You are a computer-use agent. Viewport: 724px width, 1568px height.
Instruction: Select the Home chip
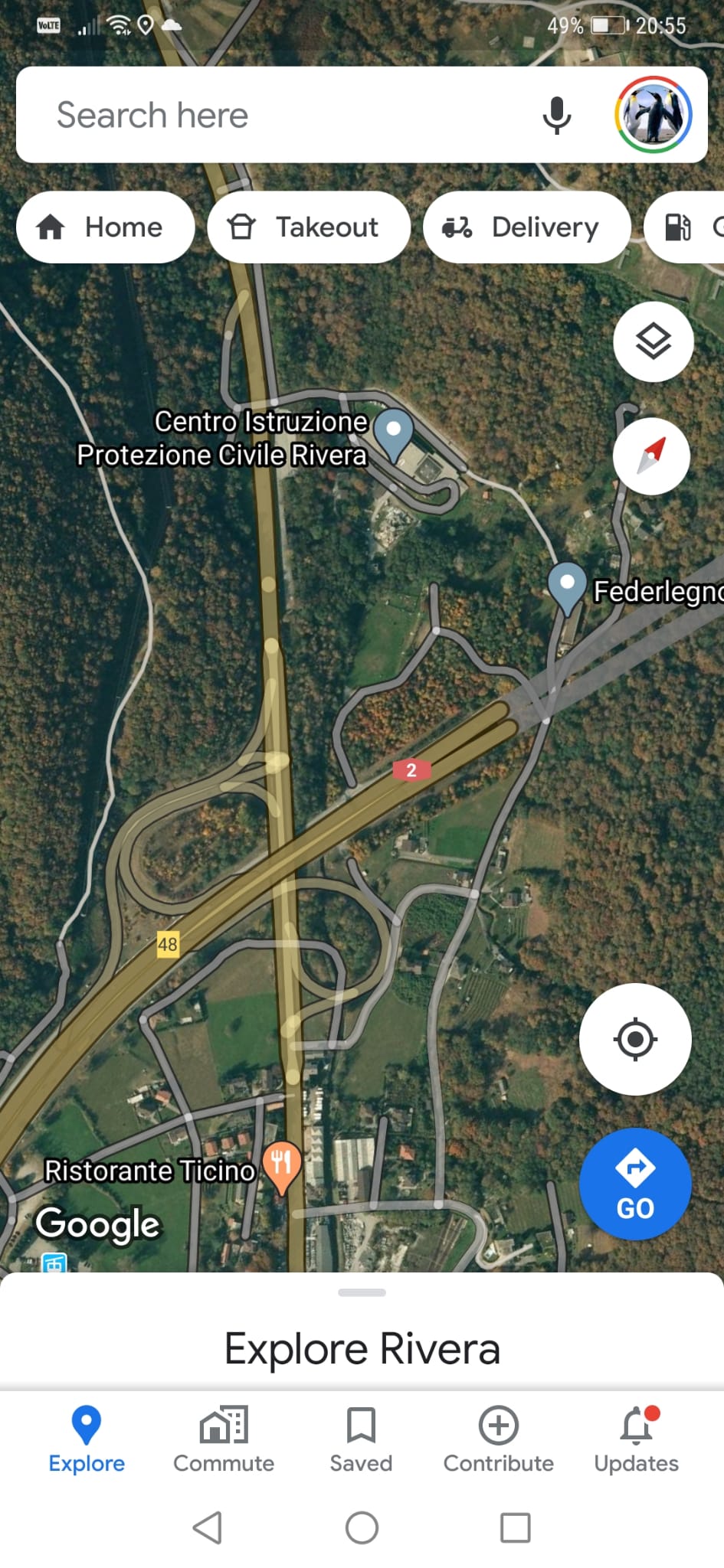pos(105,227)
